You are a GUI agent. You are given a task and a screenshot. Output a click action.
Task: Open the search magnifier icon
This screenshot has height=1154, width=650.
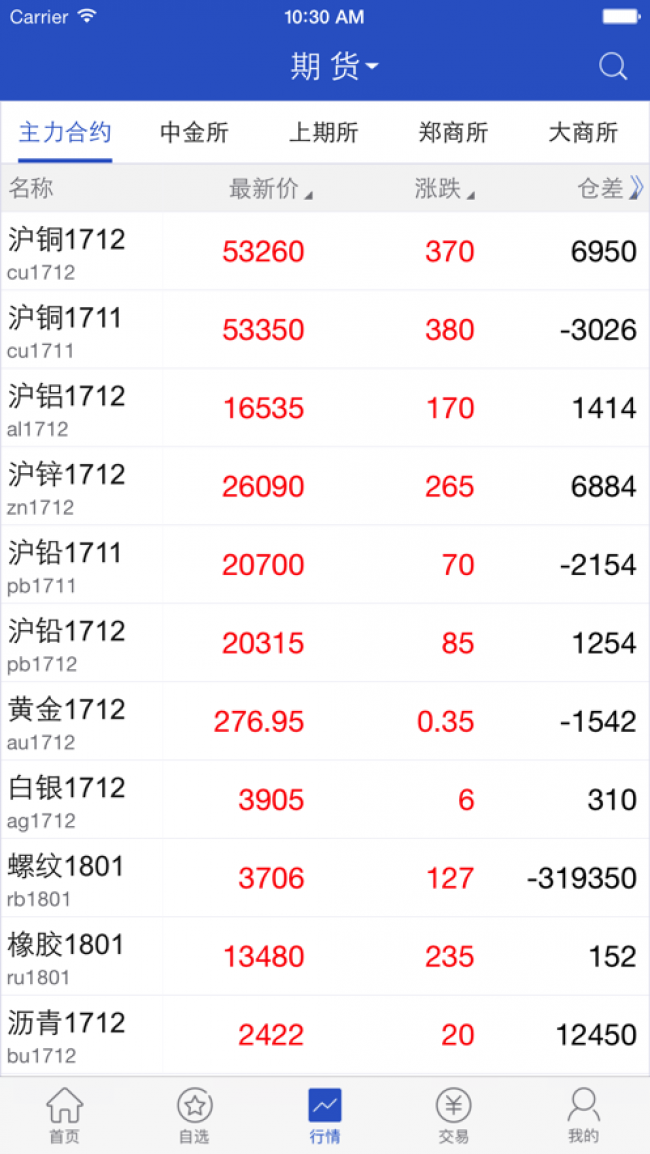click(612, 67)
